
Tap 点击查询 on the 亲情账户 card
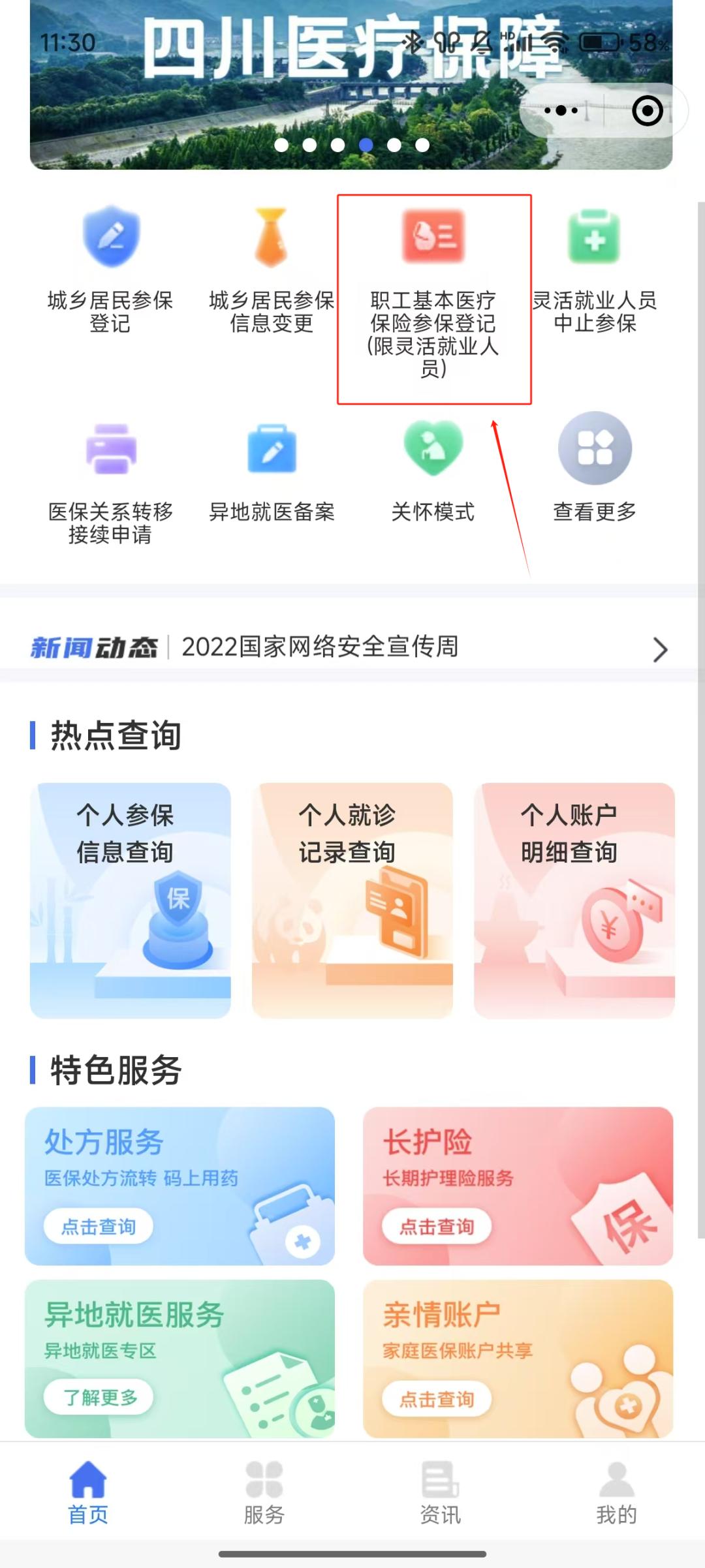point(437,1399)
